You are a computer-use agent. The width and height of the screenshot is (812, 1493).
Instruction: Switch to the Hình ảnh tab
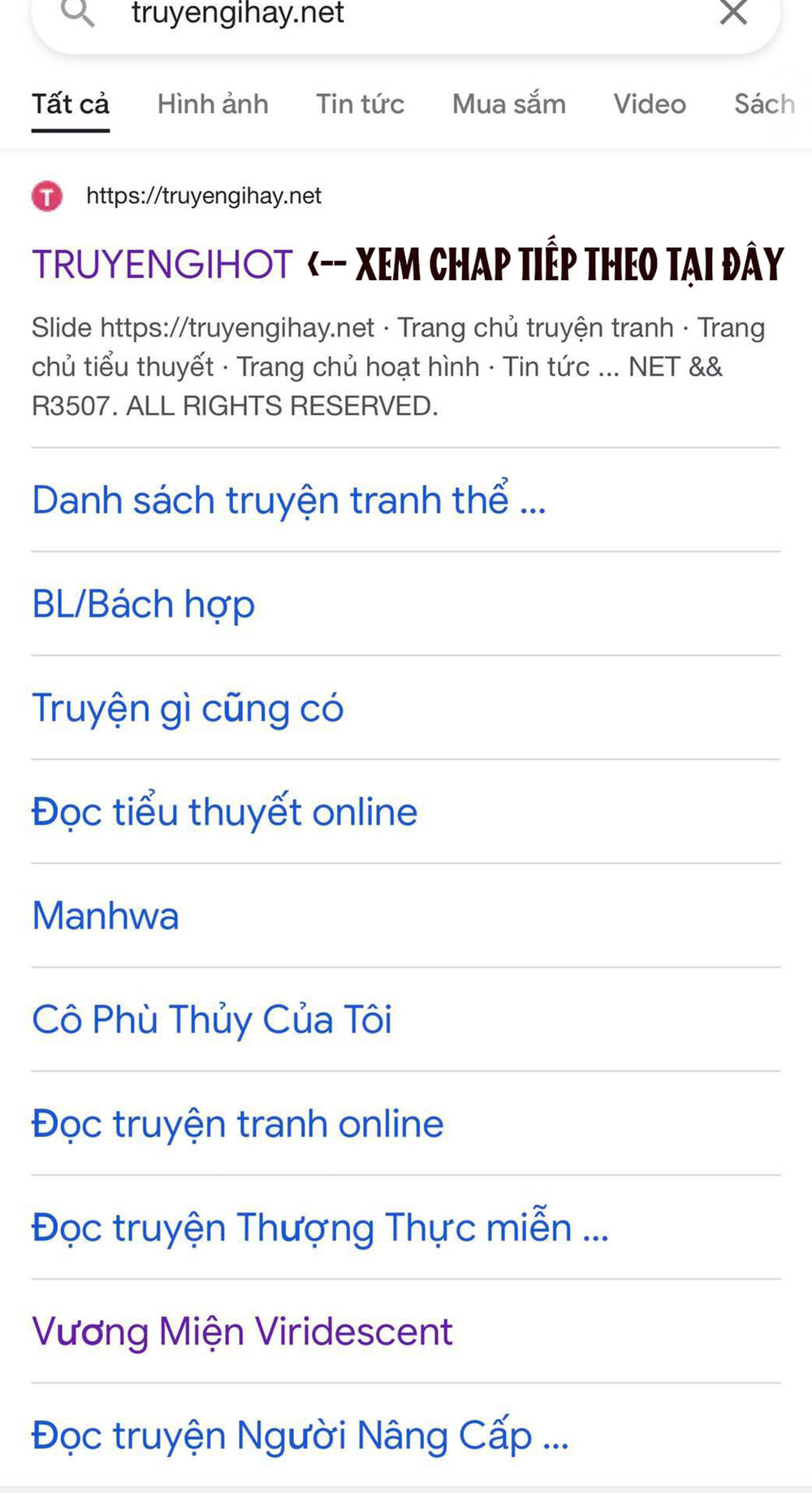[212, 104]
